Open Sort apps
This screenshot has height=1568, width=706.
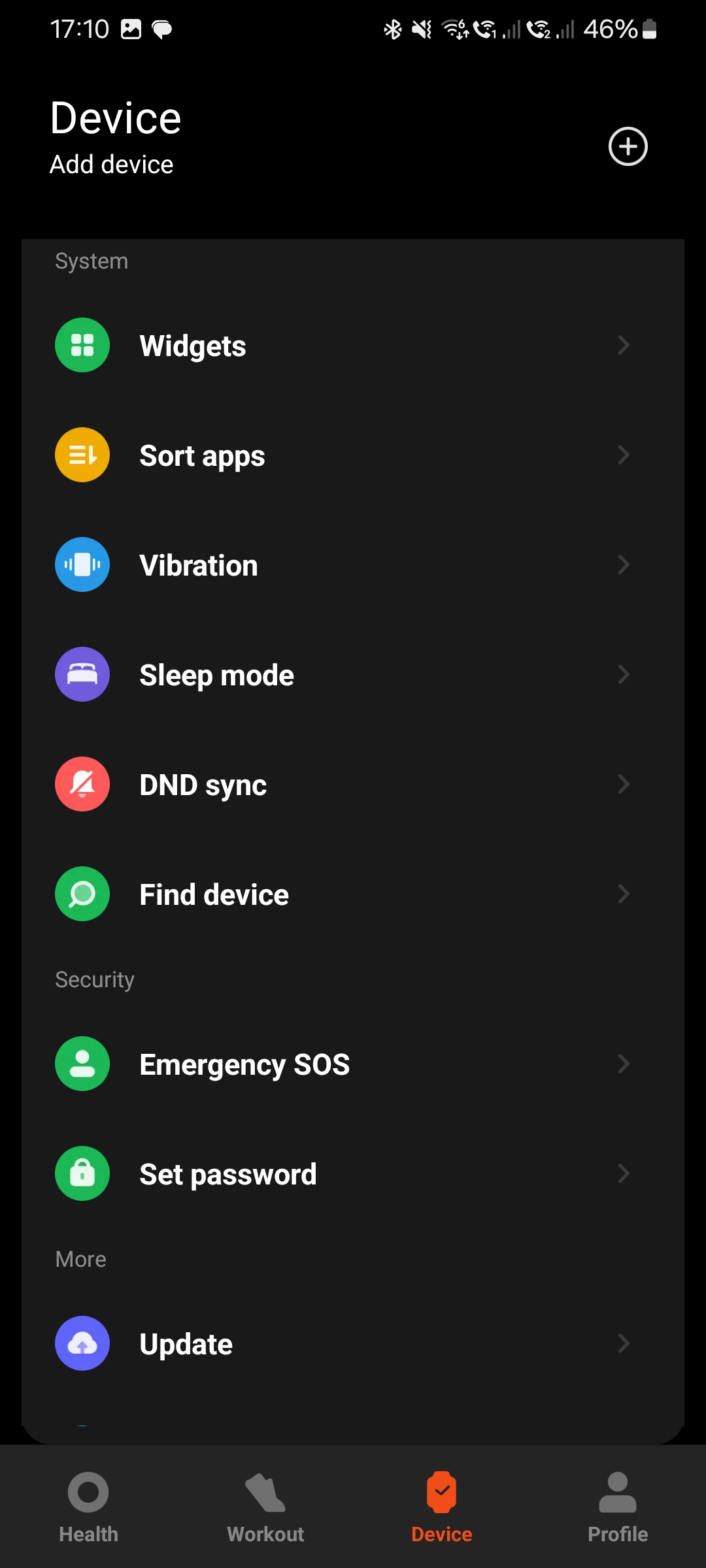353,455
